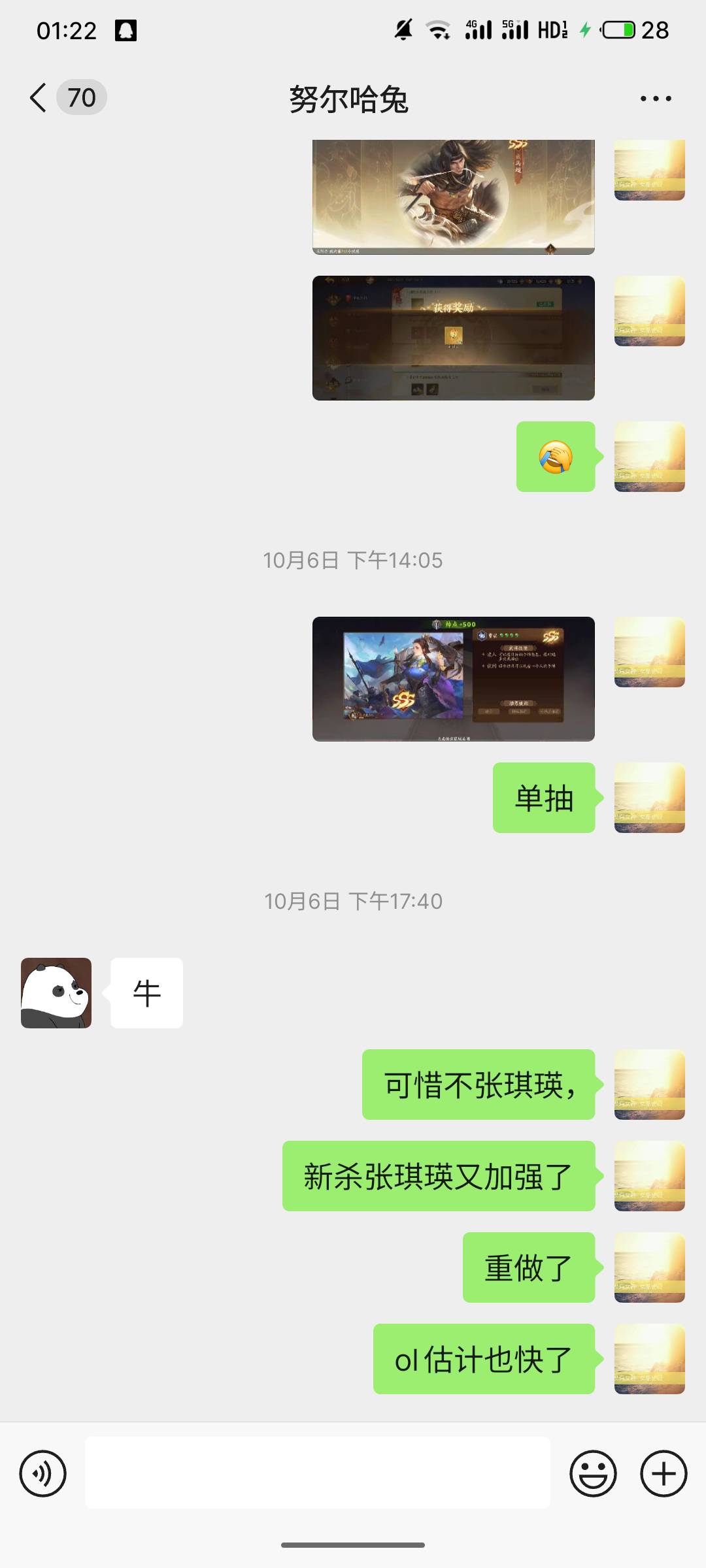Open the panda avatar's profile
This screenshot has width=706, height=1568.
click(56, 993)
